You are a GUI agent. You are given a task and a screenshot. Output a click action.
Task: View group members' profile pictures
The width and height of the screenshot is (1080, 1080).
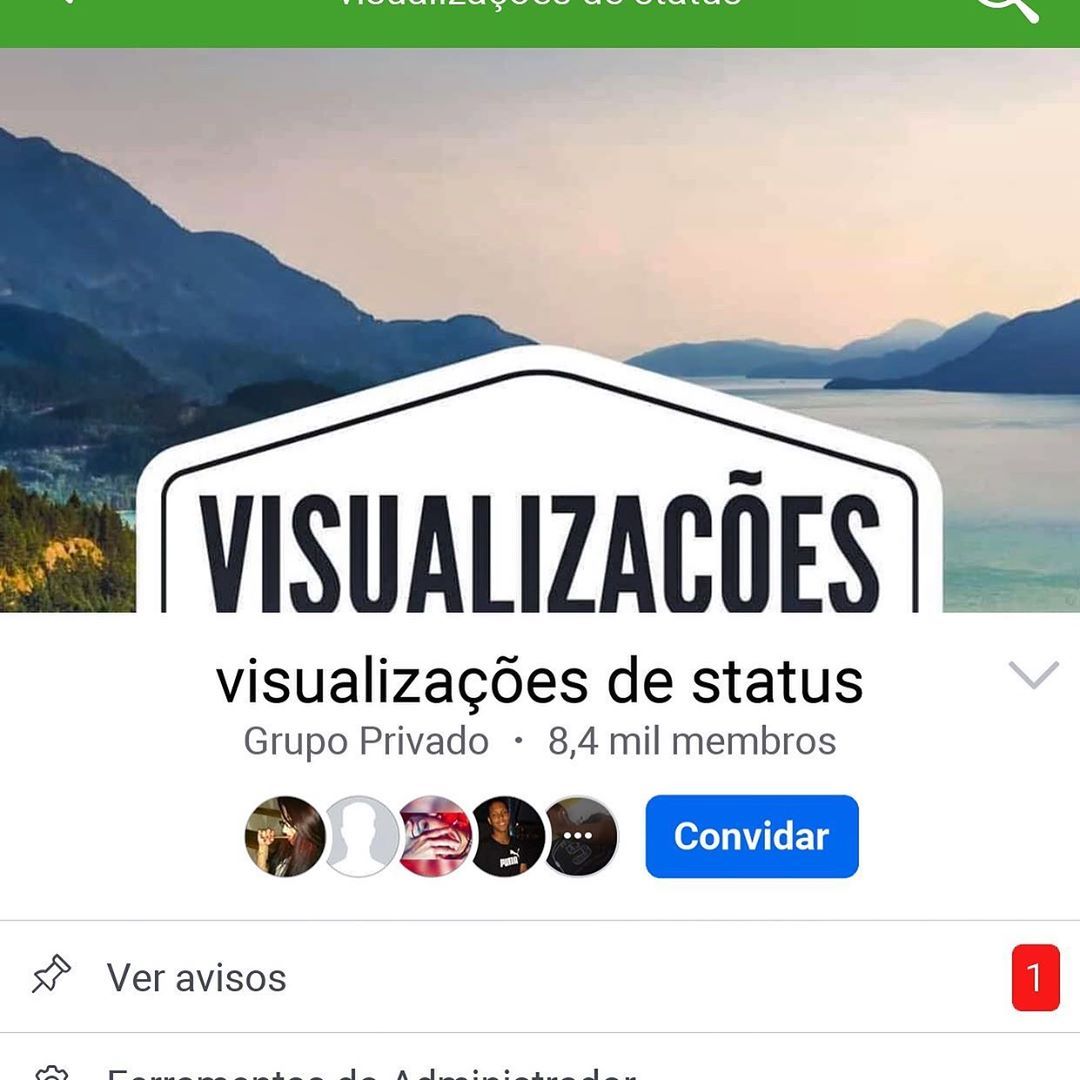432,836
